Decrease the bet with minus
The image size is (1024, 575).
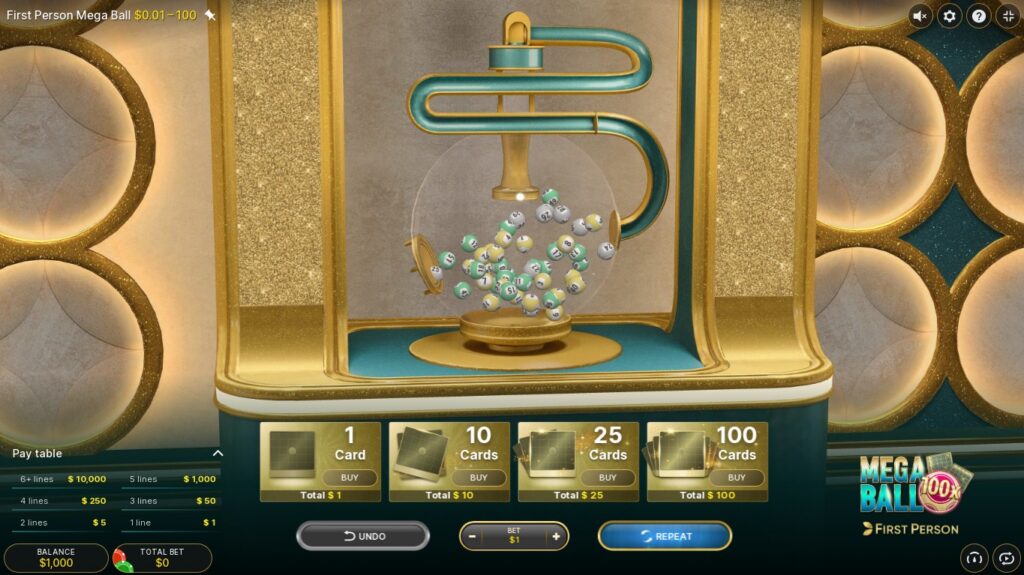point(473,536)
